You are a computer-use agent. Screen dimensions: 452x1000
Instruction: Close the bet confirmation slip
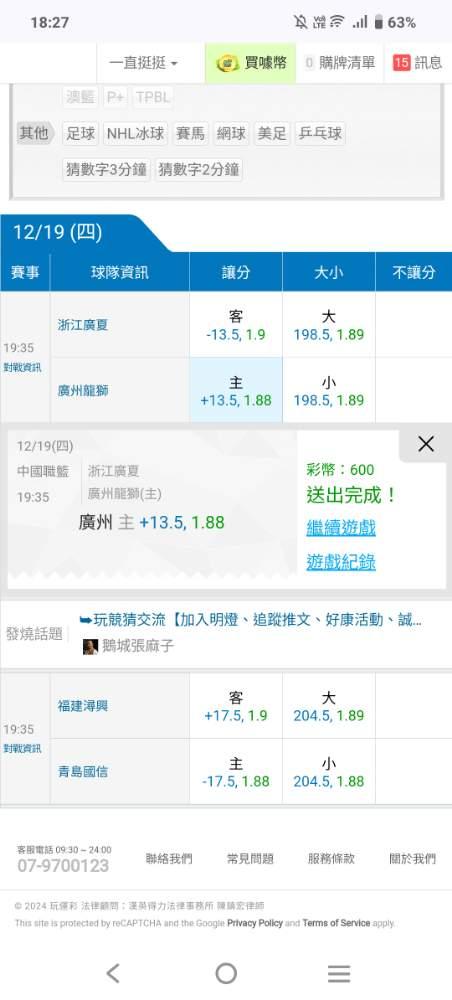pyautogui.click(x=425, y=445)
